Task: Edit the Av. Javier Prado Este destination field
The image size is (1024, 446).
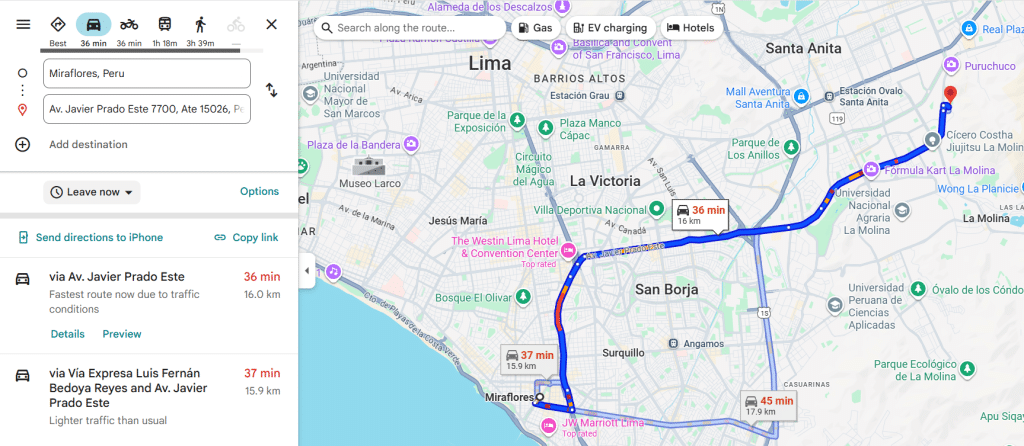Action: tap(146, 108)
